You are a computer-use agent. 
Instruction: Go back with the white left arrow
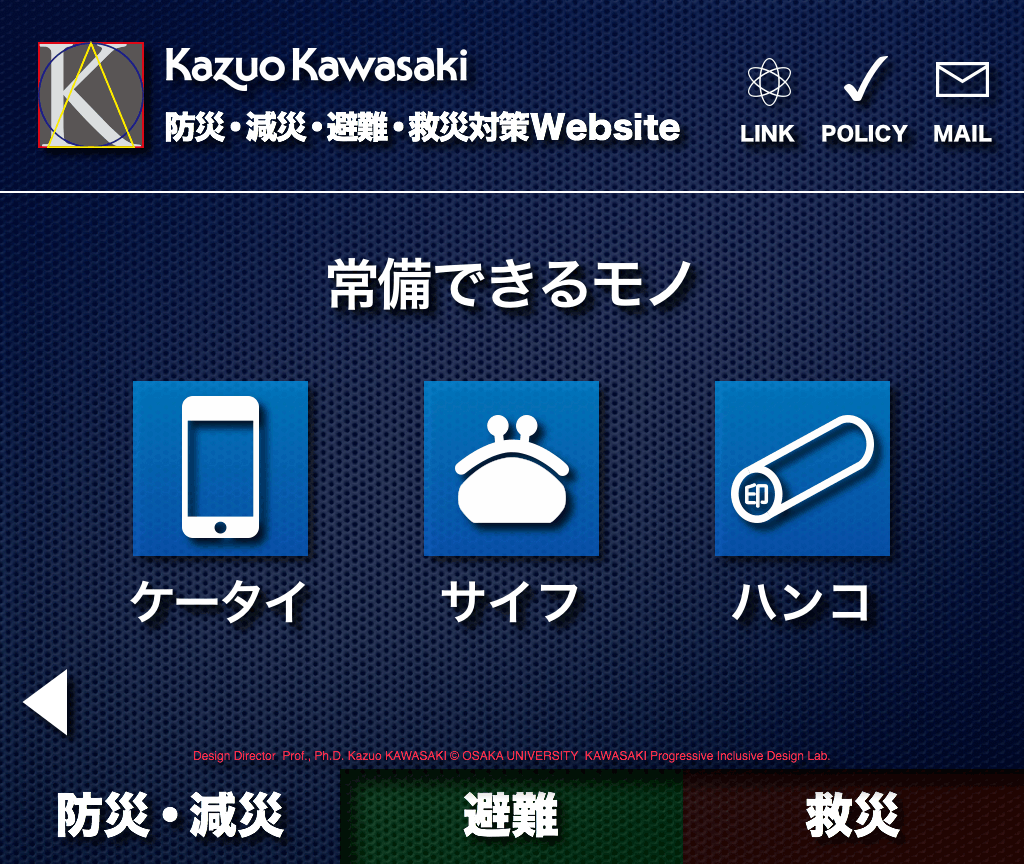tap(46, 702)
